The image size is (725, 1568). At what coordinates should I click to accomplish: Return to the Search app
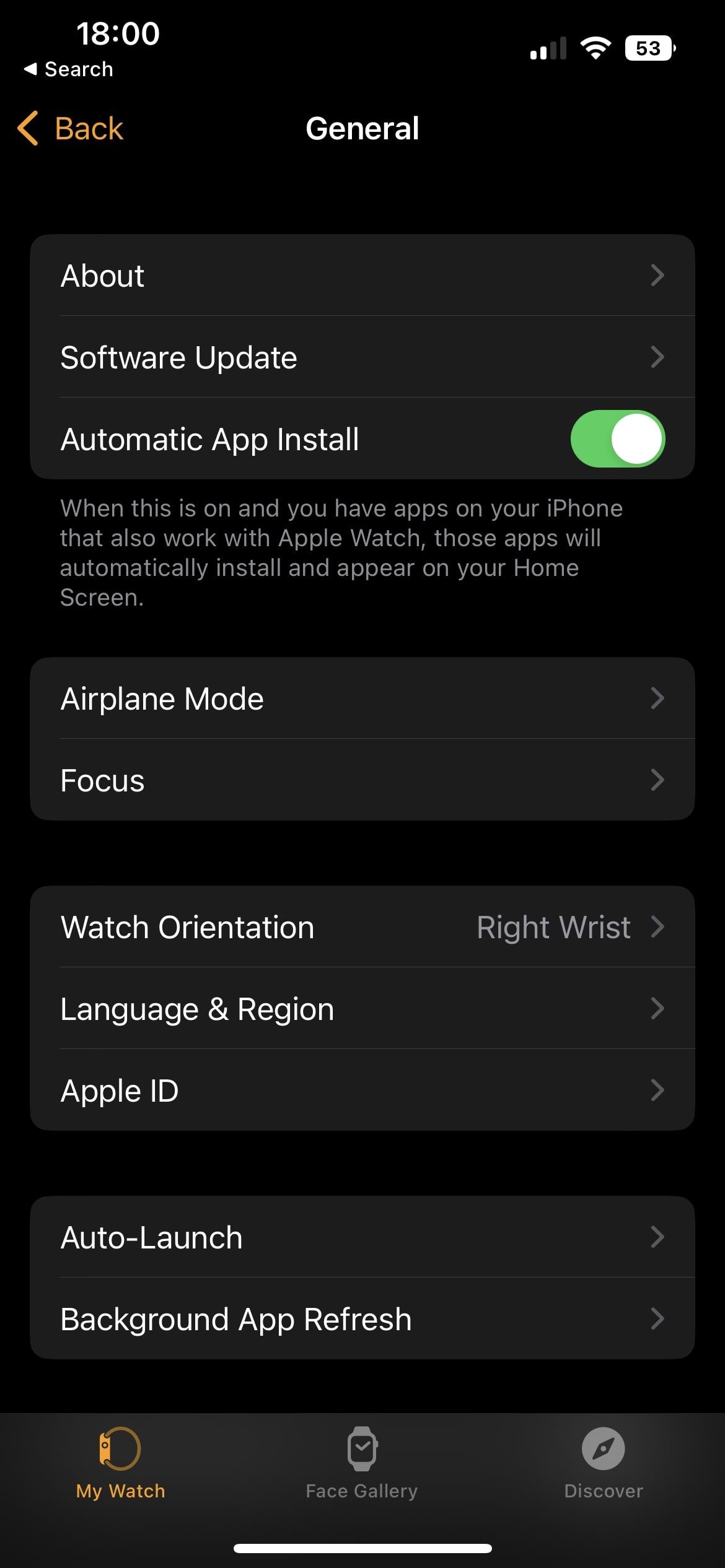[69, 69]
